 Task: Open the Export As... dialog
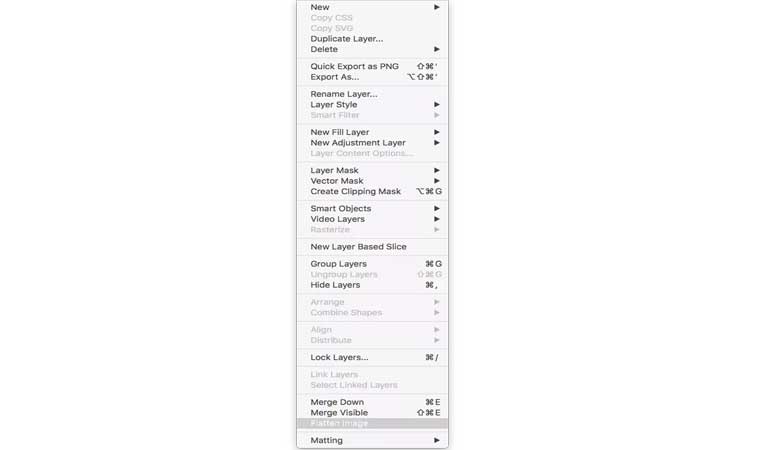[x=334, y=77]
